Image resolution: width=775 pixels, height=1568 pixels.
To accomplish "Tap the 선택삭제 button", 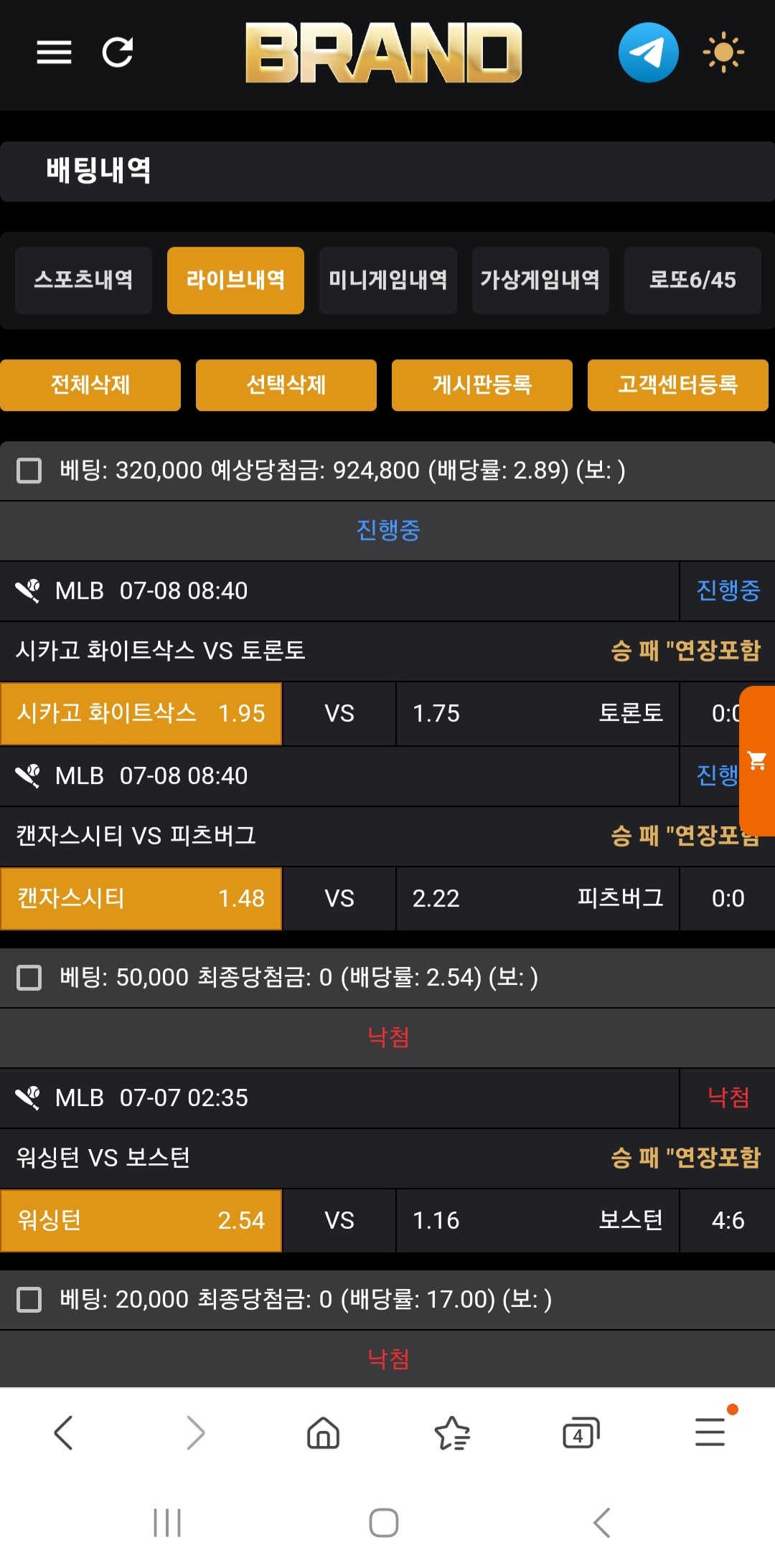I will 286,385.
